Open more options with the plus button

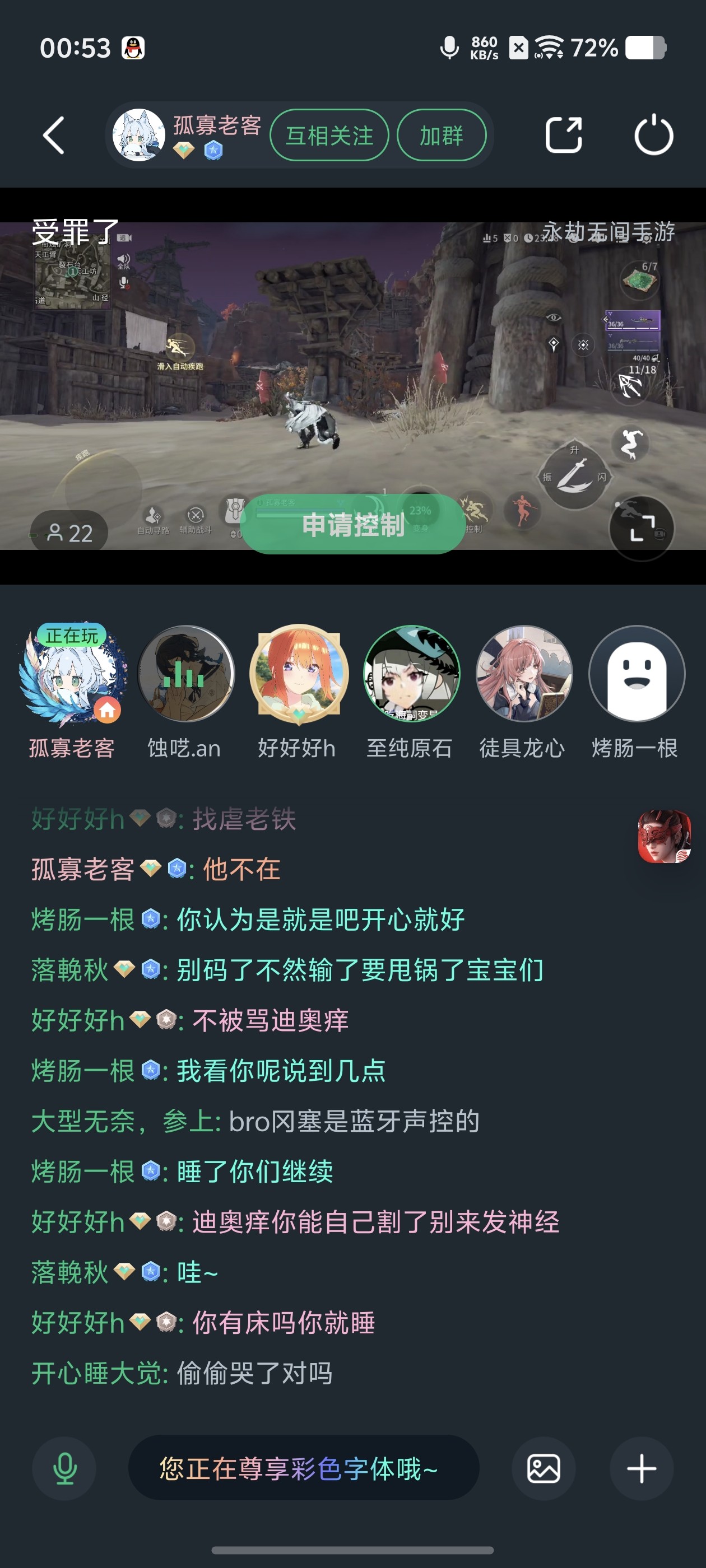point(642,1469)
